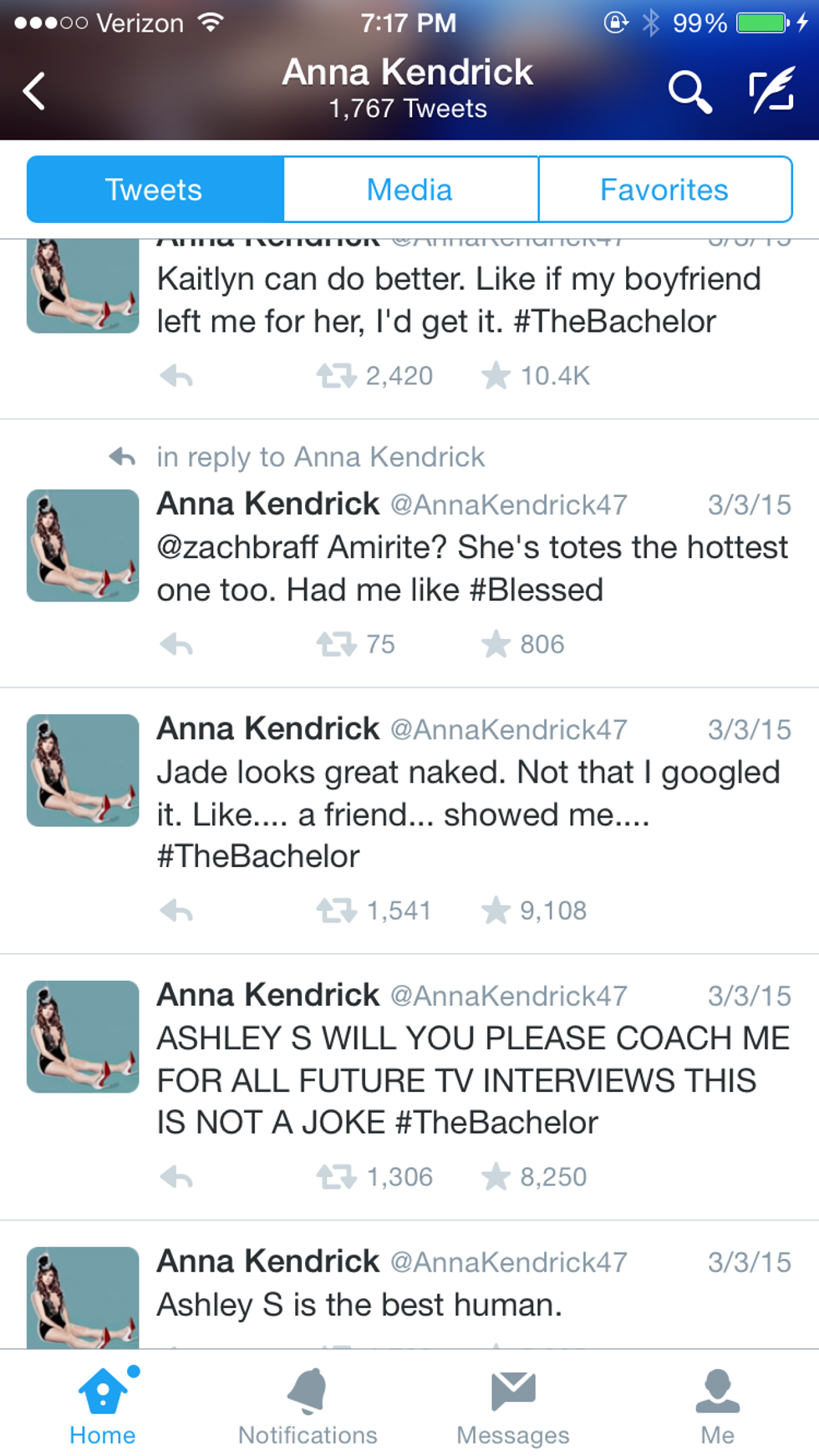Image resolution: width=819 pixels, height=1456 pixels.
Task: Select the Tweets tab
Action: point(155,190)
